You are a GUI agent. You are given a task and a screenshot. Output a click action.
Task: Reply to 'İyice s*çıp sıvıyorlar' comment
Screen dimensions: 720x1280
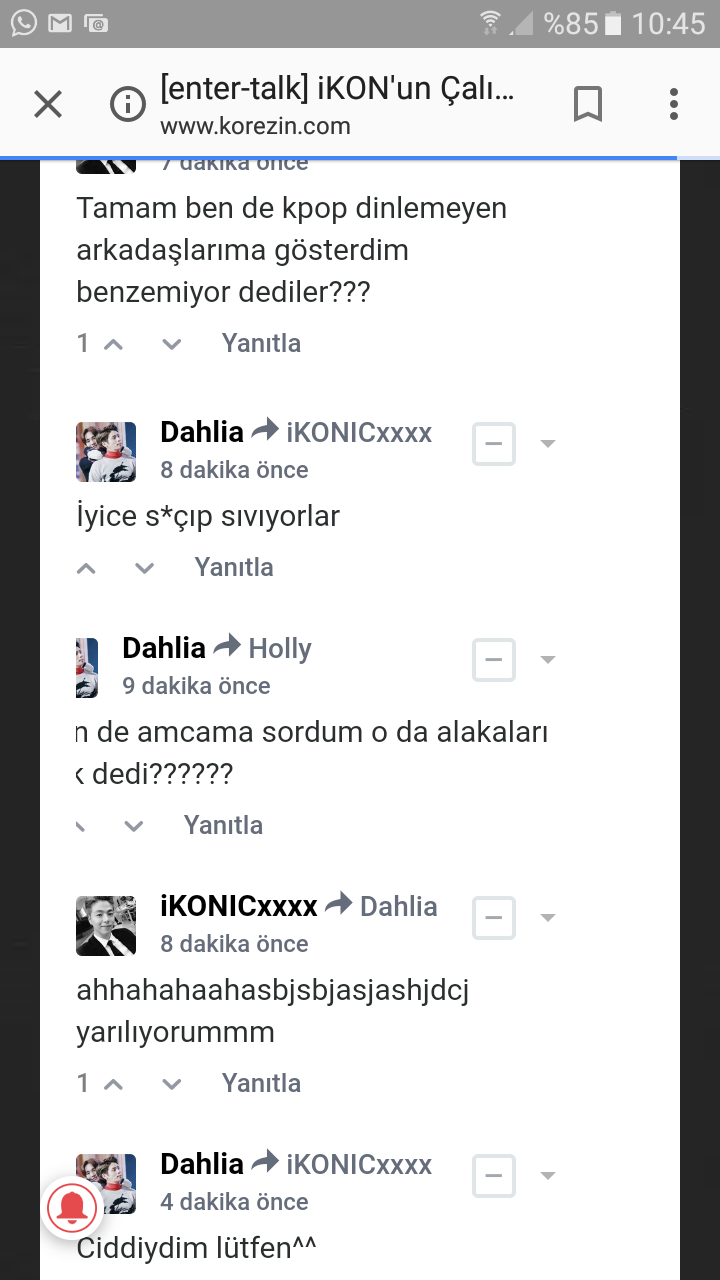(234, 568)
